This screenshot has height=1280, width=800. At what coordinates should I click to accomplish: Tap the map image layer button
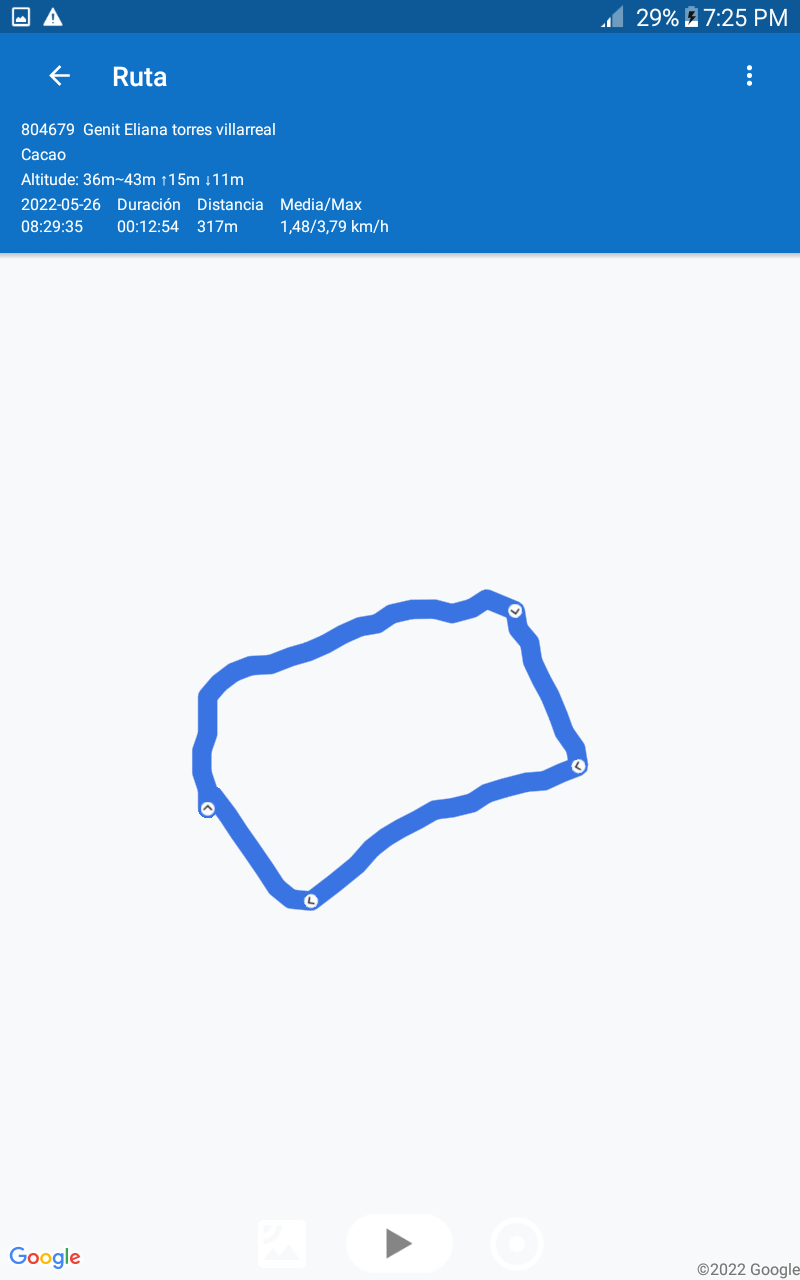coord(282,1244)
